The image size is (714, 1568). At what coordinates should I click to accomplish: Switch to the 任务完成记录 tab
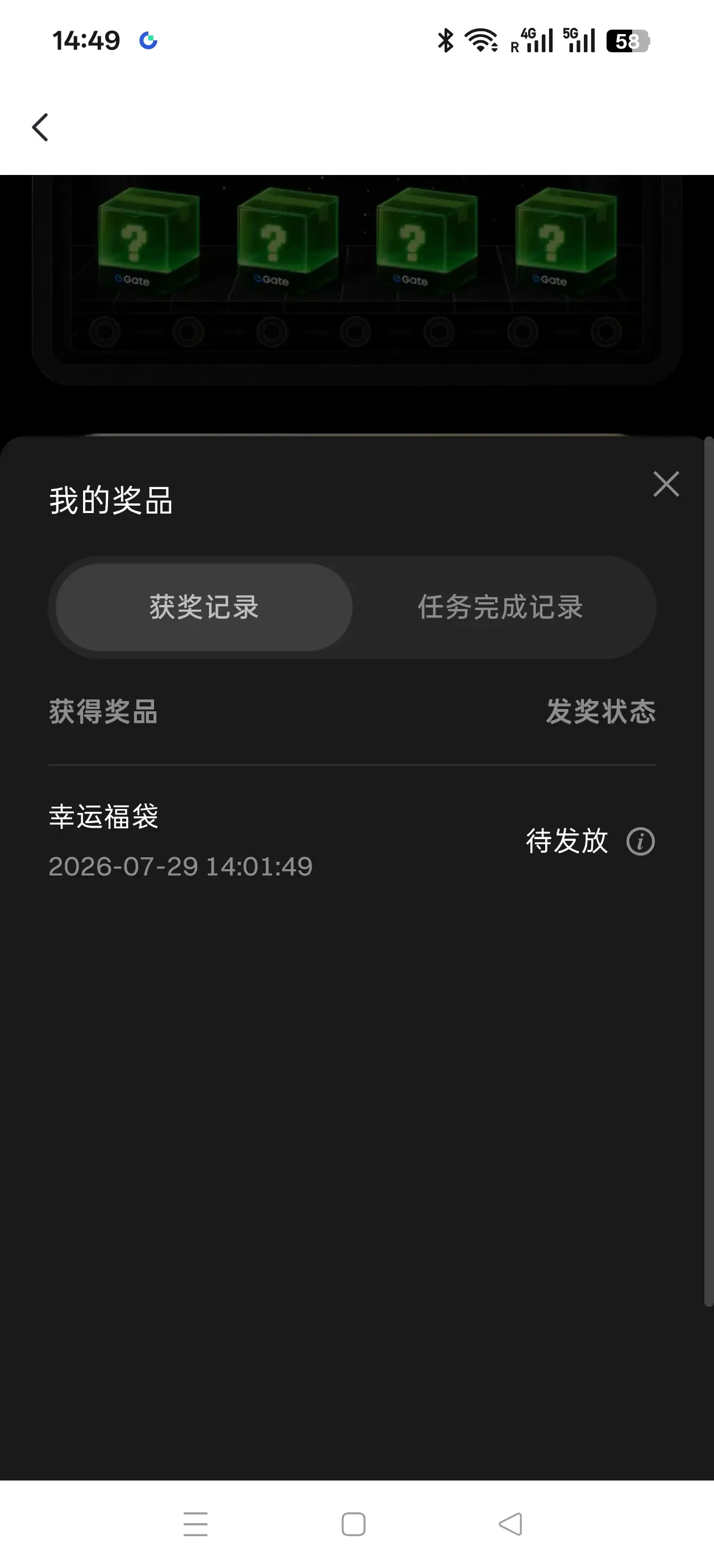coord(500,607)
